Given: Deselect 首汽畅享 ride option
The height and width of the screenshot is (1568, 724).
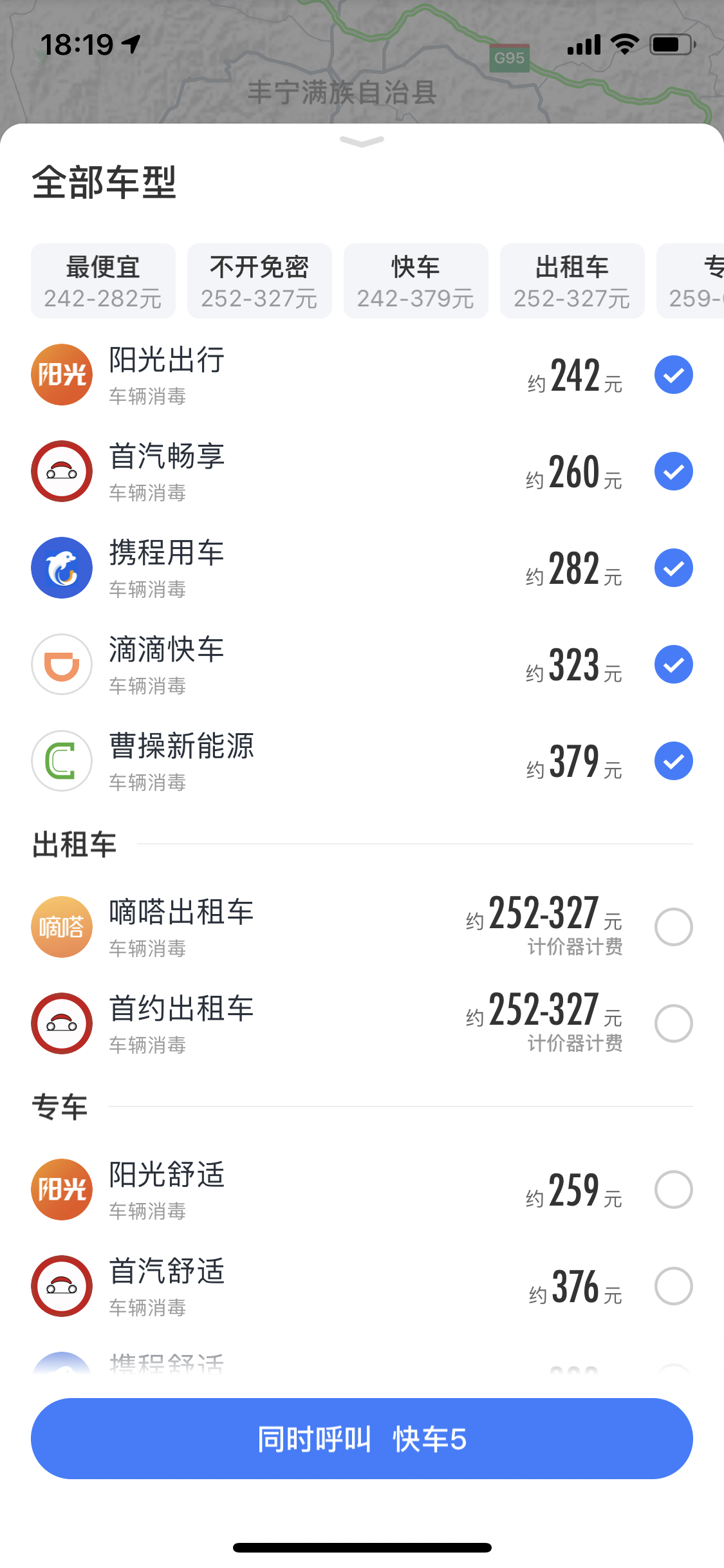Looking at the screenshot, I should [673, 471].
